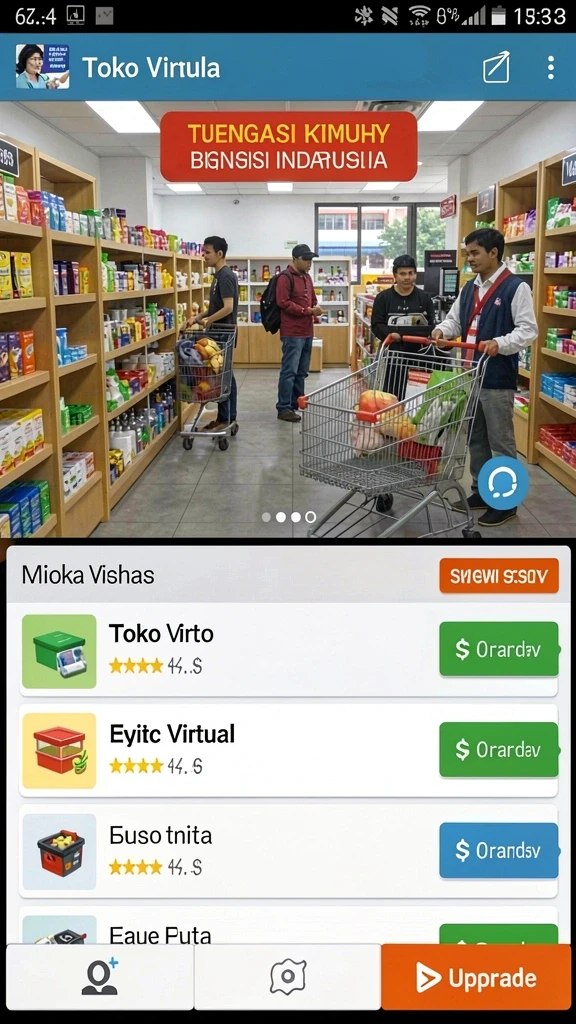This screenshot has height=1024, width=576.
Task: Tap the green order button for Eyitc Virtual
Action: point(499,750)
